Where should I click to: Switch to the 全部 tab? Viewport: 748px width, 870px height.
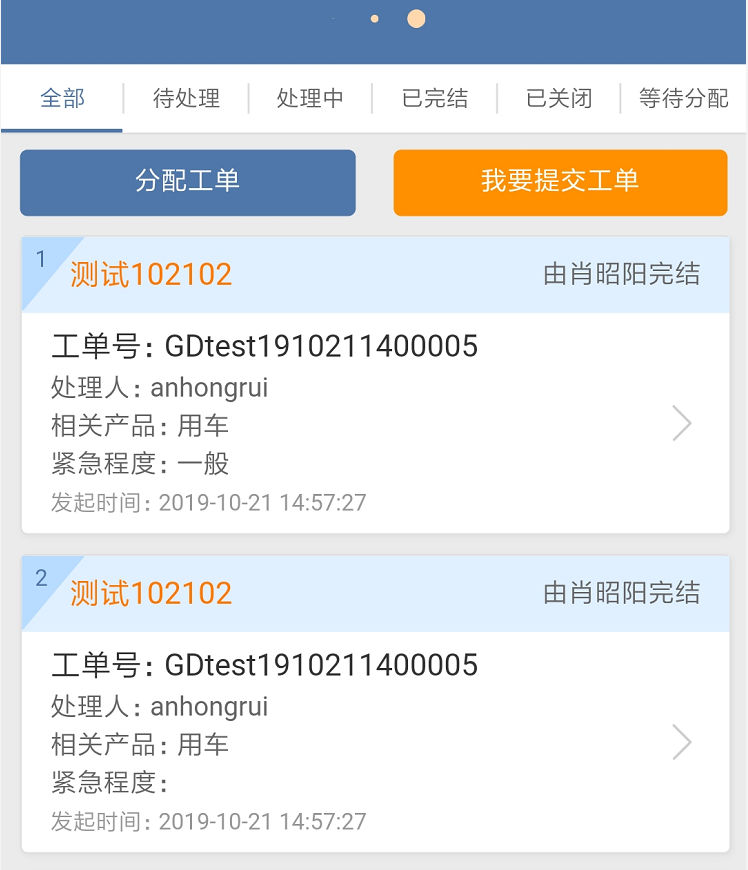(x=62, y=99)
